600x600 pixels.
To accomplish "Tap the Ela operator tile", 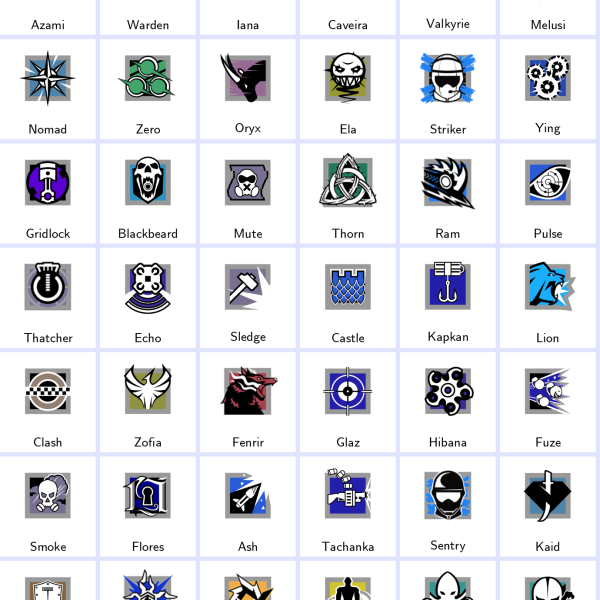I will point(348,90).
